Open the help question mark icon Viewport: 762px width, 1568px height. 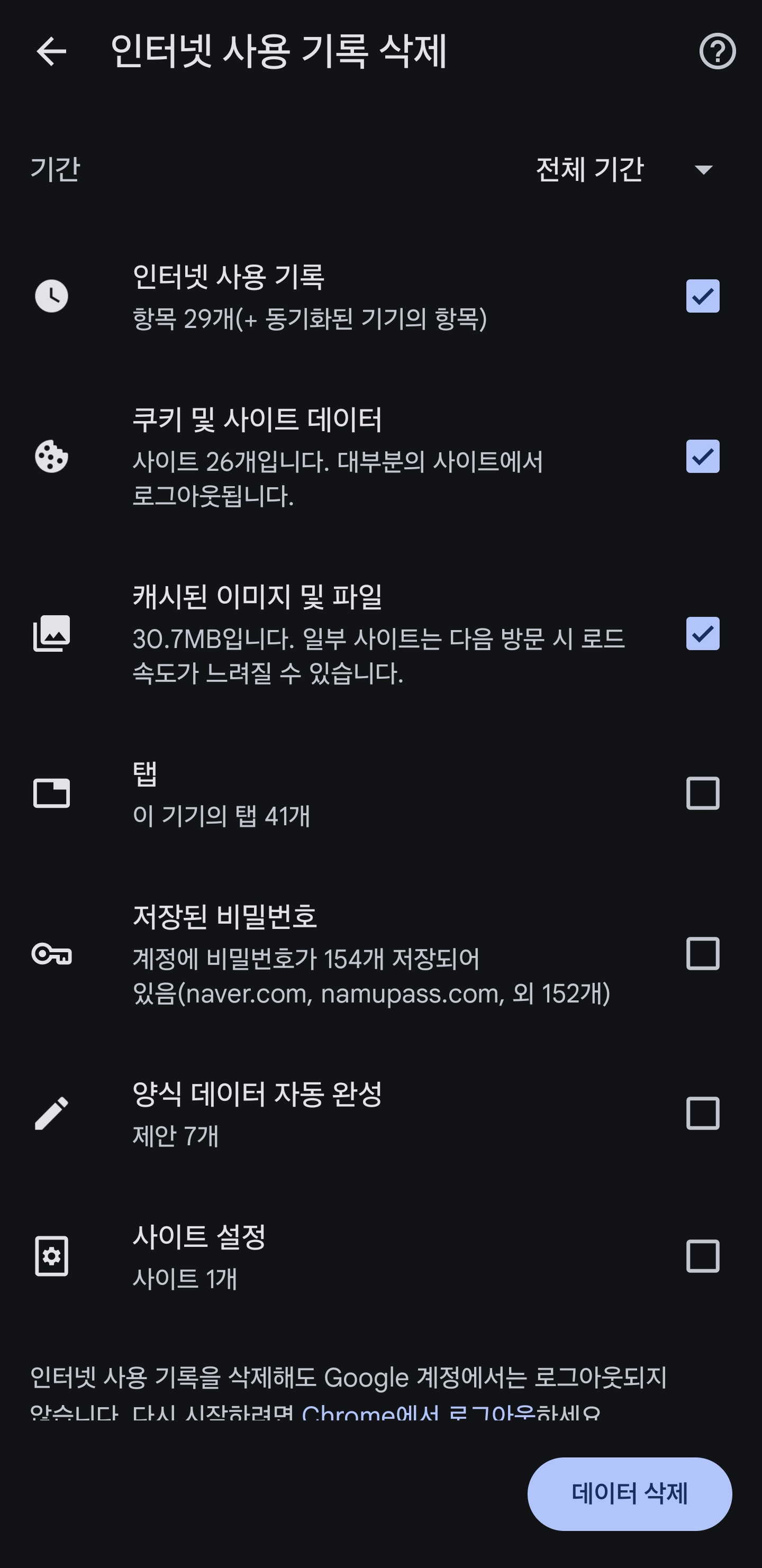(717, 51)
